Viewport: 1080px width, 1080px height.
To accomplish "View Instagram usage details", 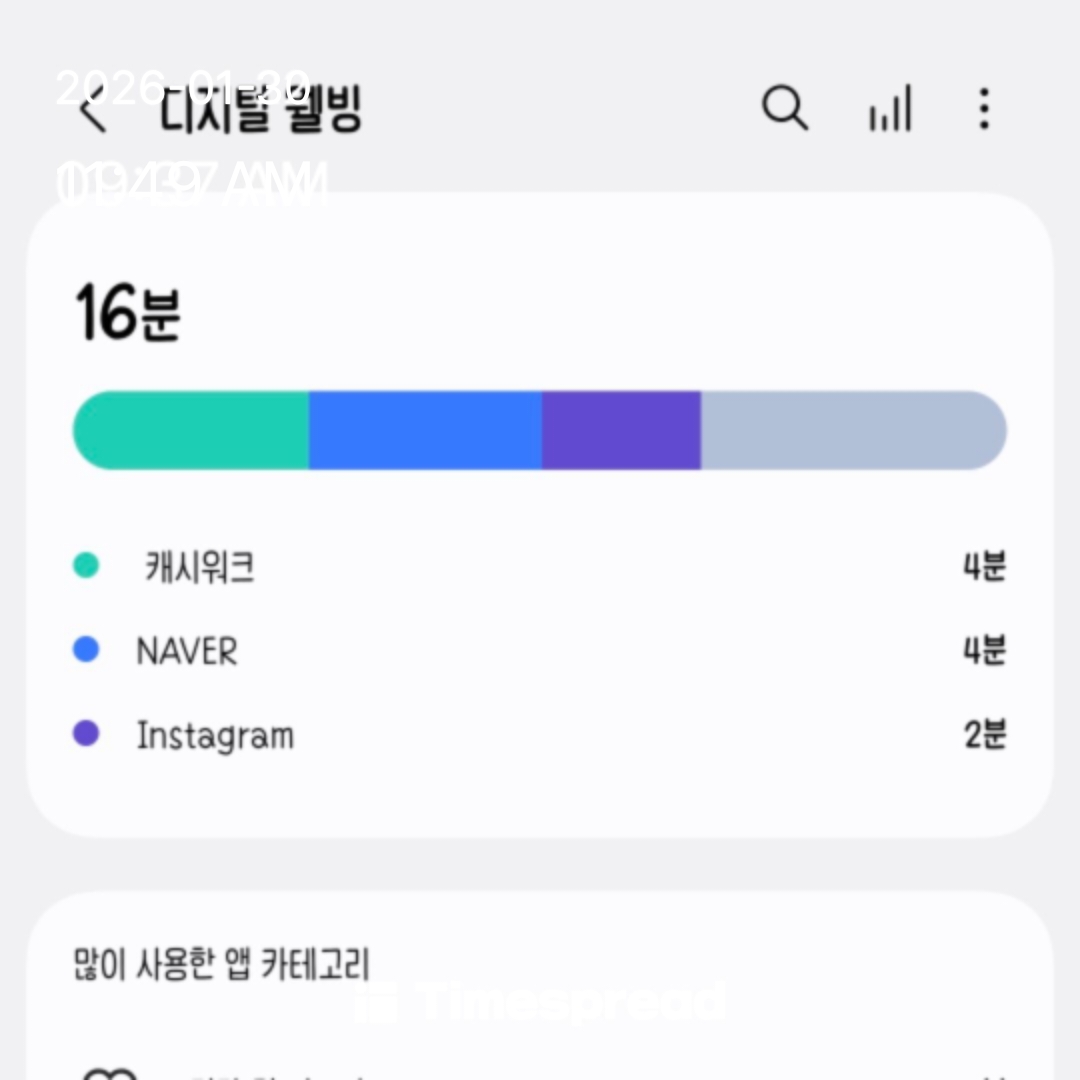I will click(215, 736).
